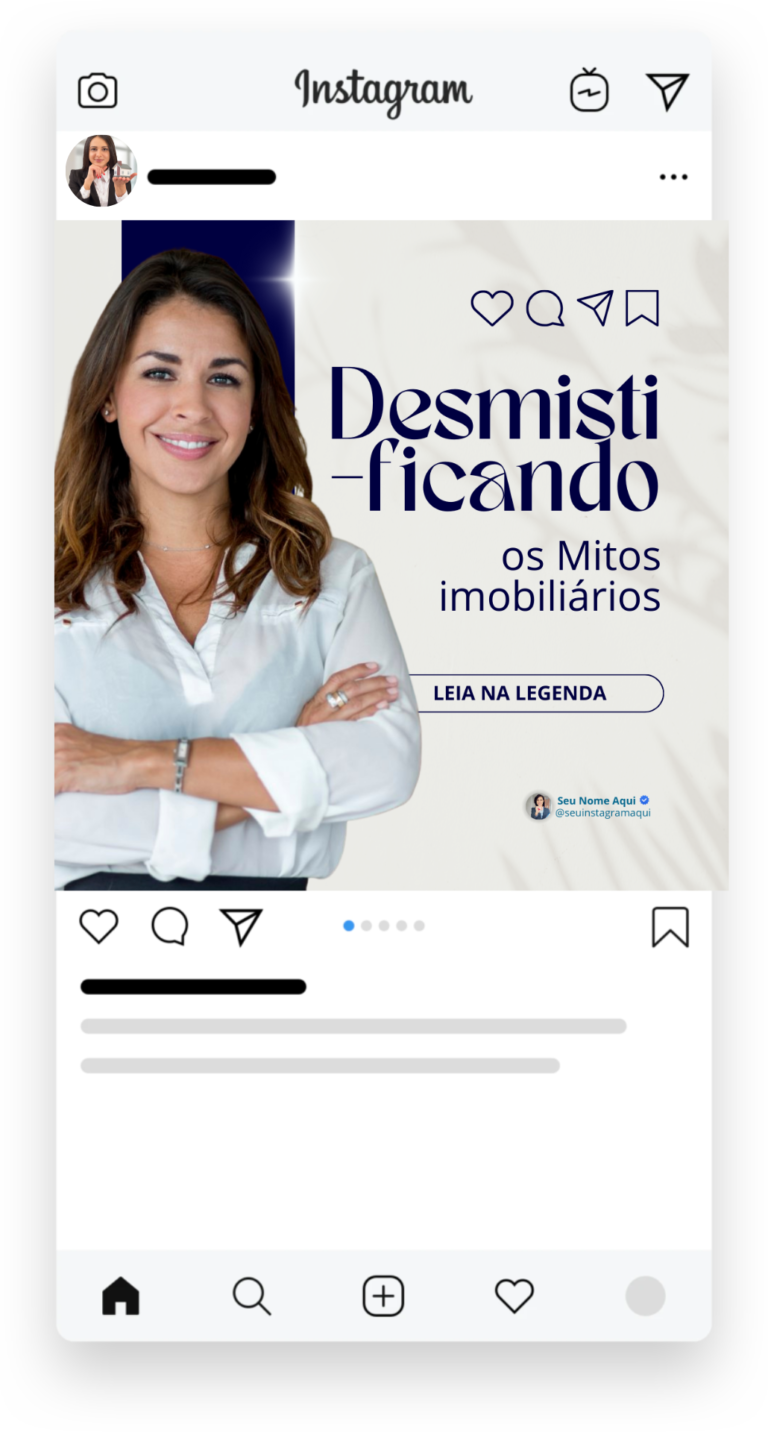
Task: Open comments via the speech bubble icon
Action: click(170, 926)
